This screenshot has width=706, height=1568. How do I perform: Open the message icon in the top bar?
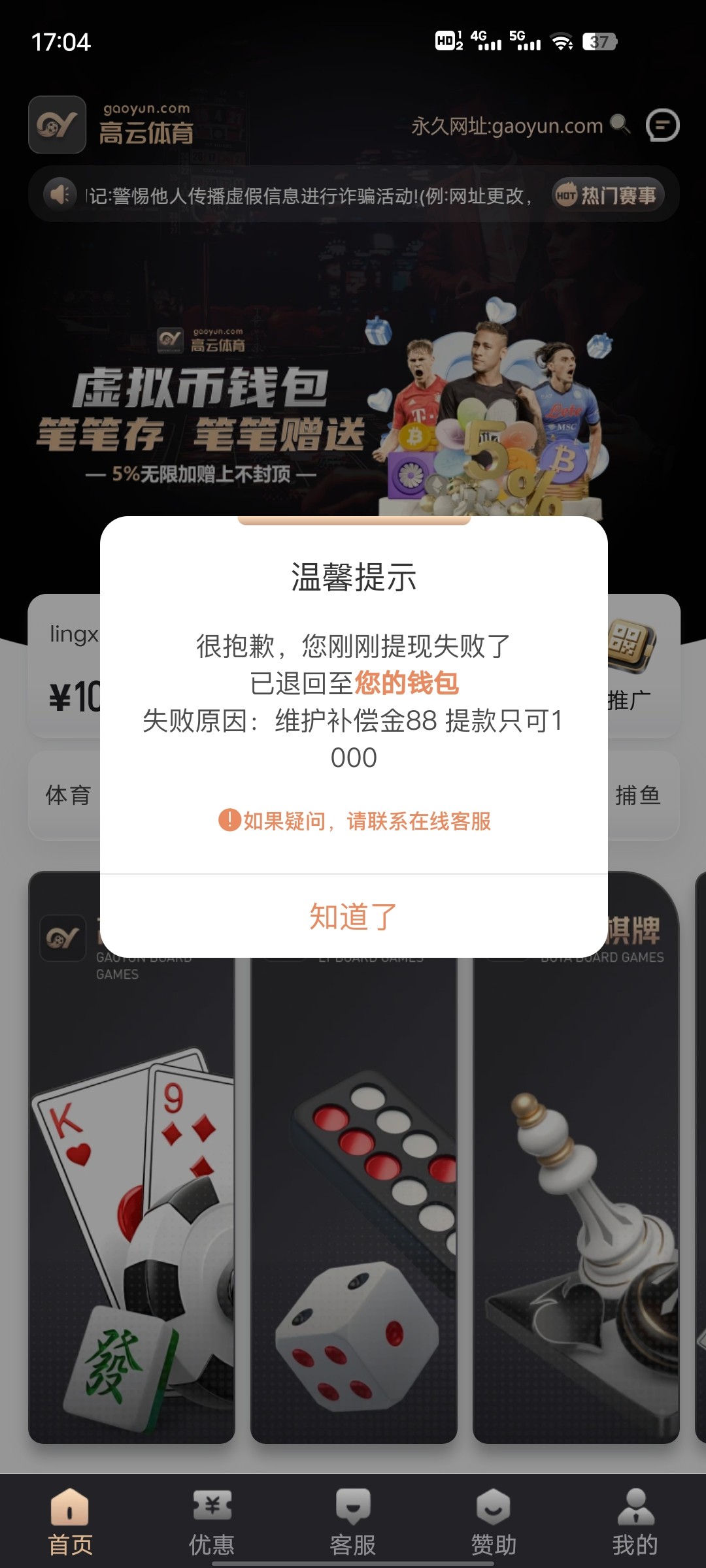click(x=662, y=125)
